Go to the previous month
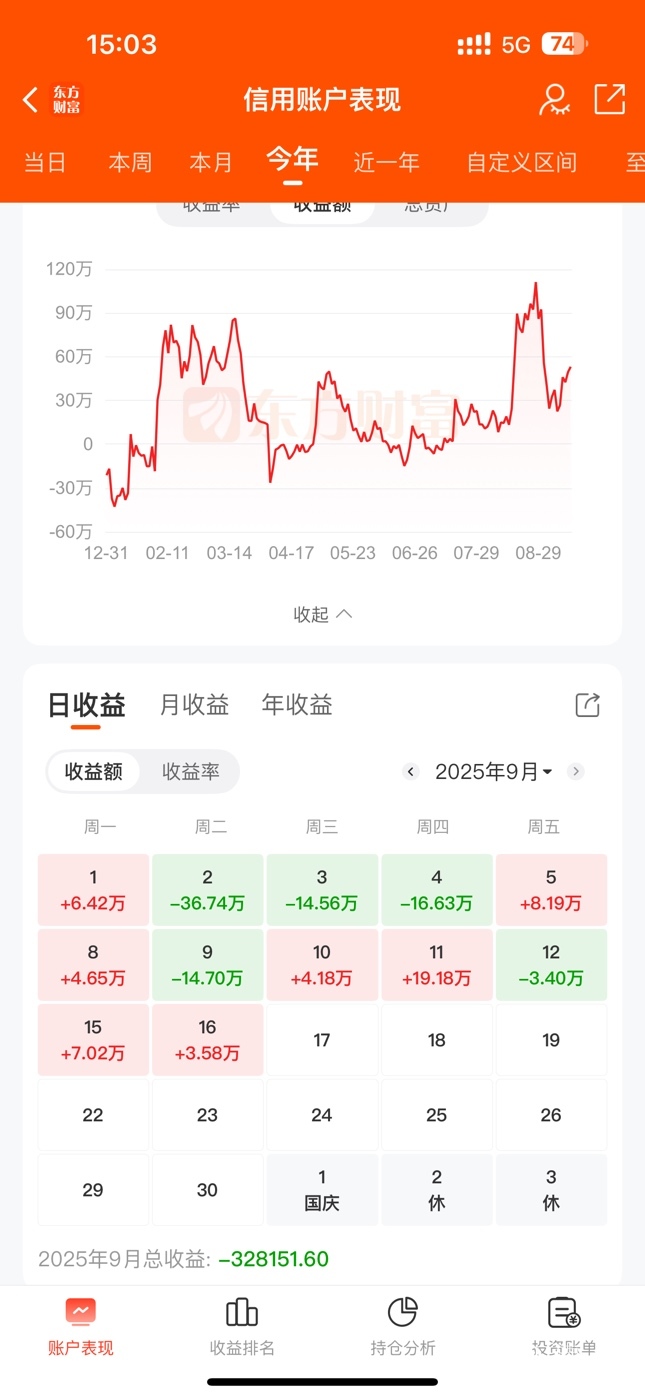This screenshot has height=1398, width=645. 410,771
